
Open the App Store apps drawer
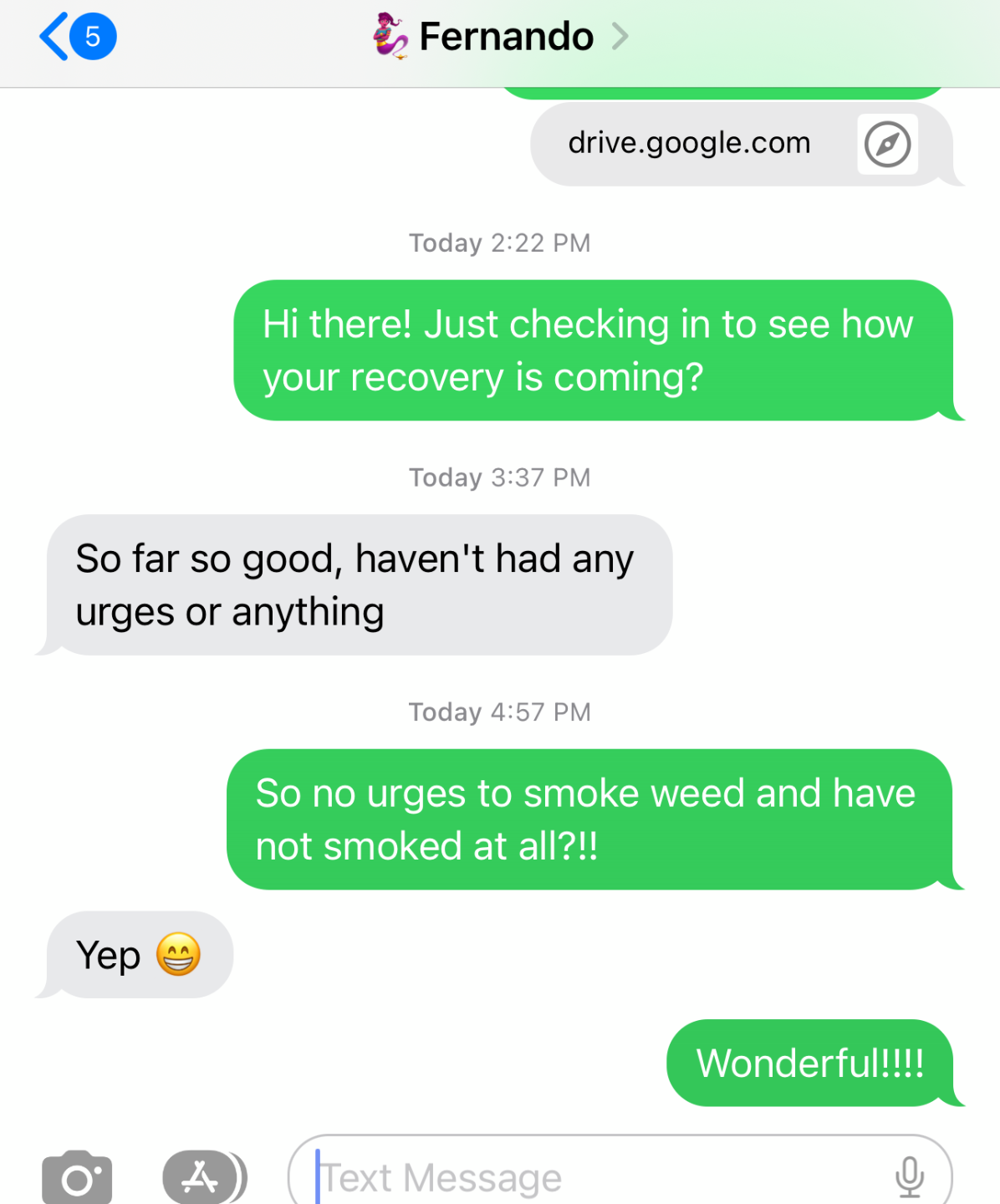click(x=201, y=1177)
